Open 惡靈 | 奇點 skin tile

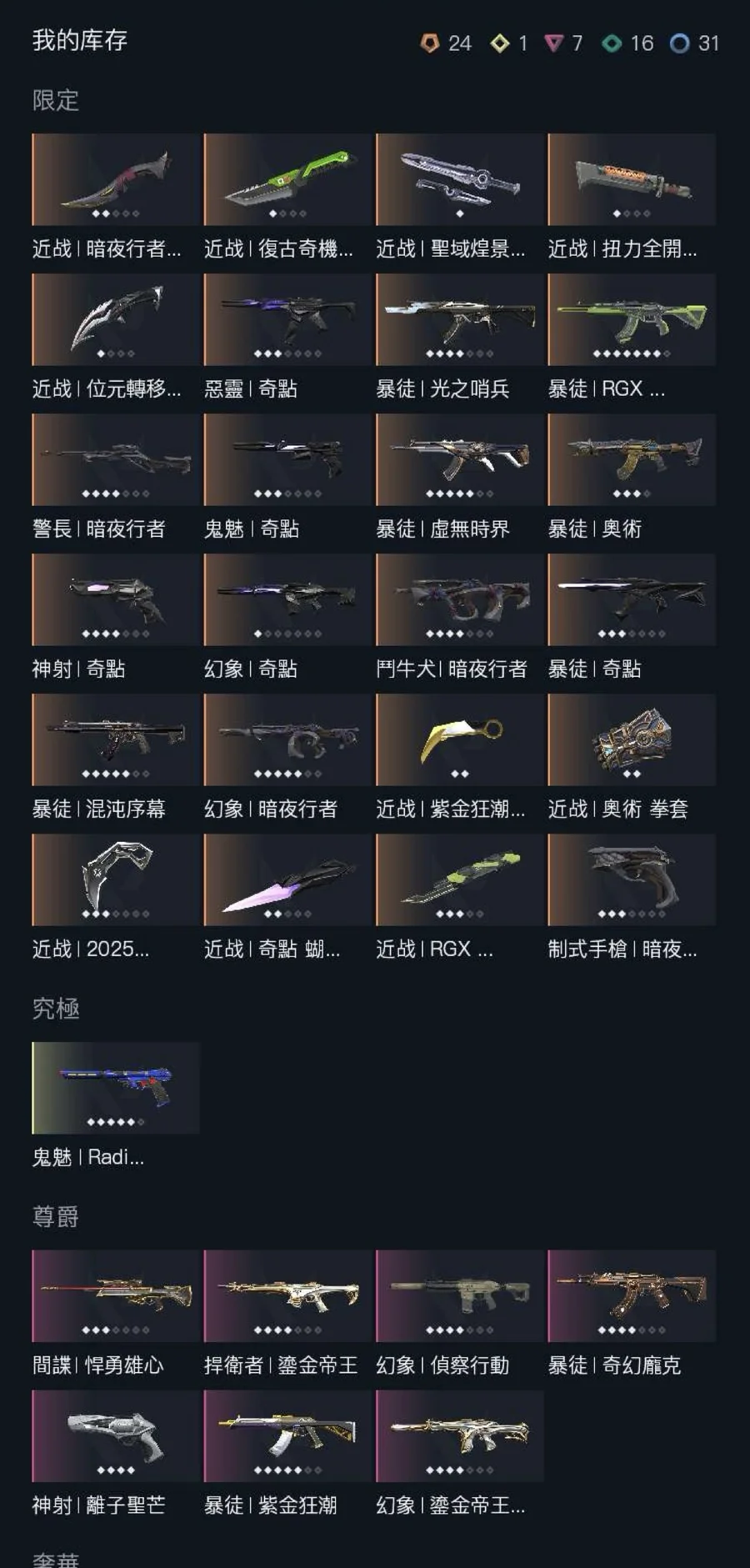(287, 320)
